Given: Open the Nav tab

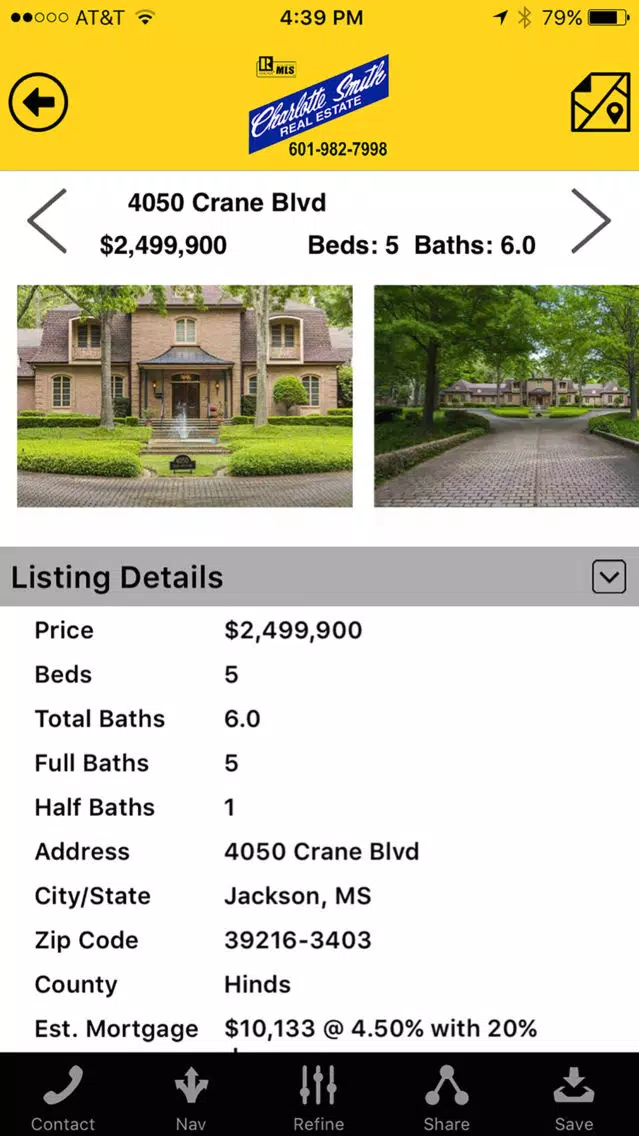Looking at the screenshot, I should (191, 1097).
